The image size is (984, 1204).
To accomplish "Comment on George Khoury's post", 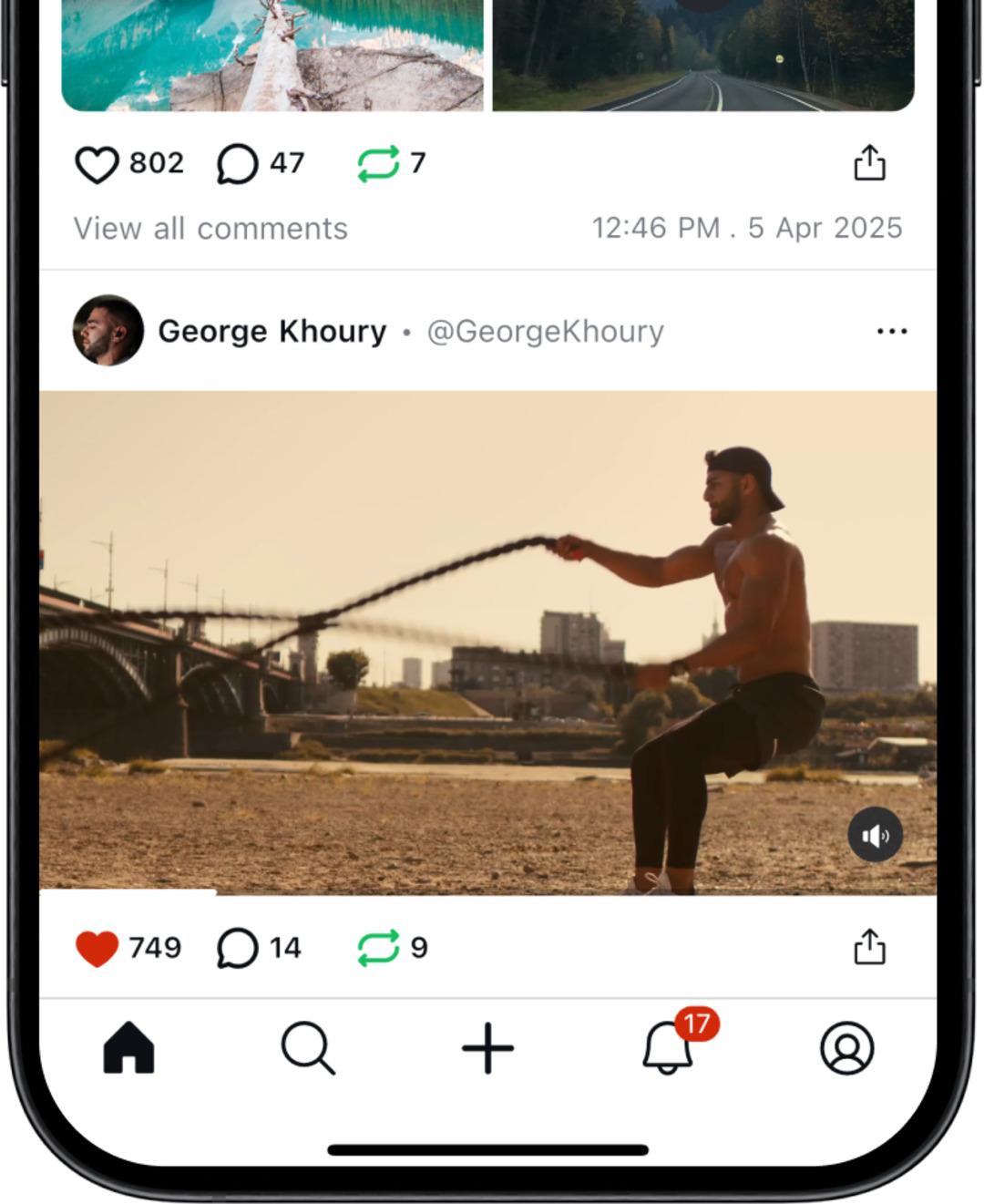I will [237, 949].
